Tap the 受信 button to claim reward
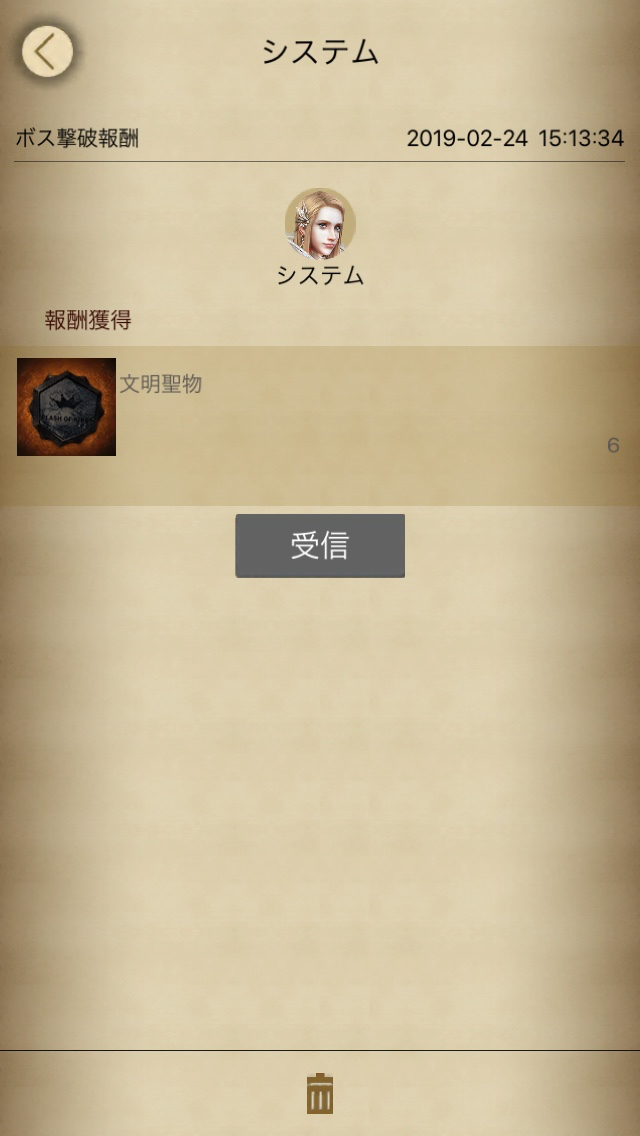 320,546
